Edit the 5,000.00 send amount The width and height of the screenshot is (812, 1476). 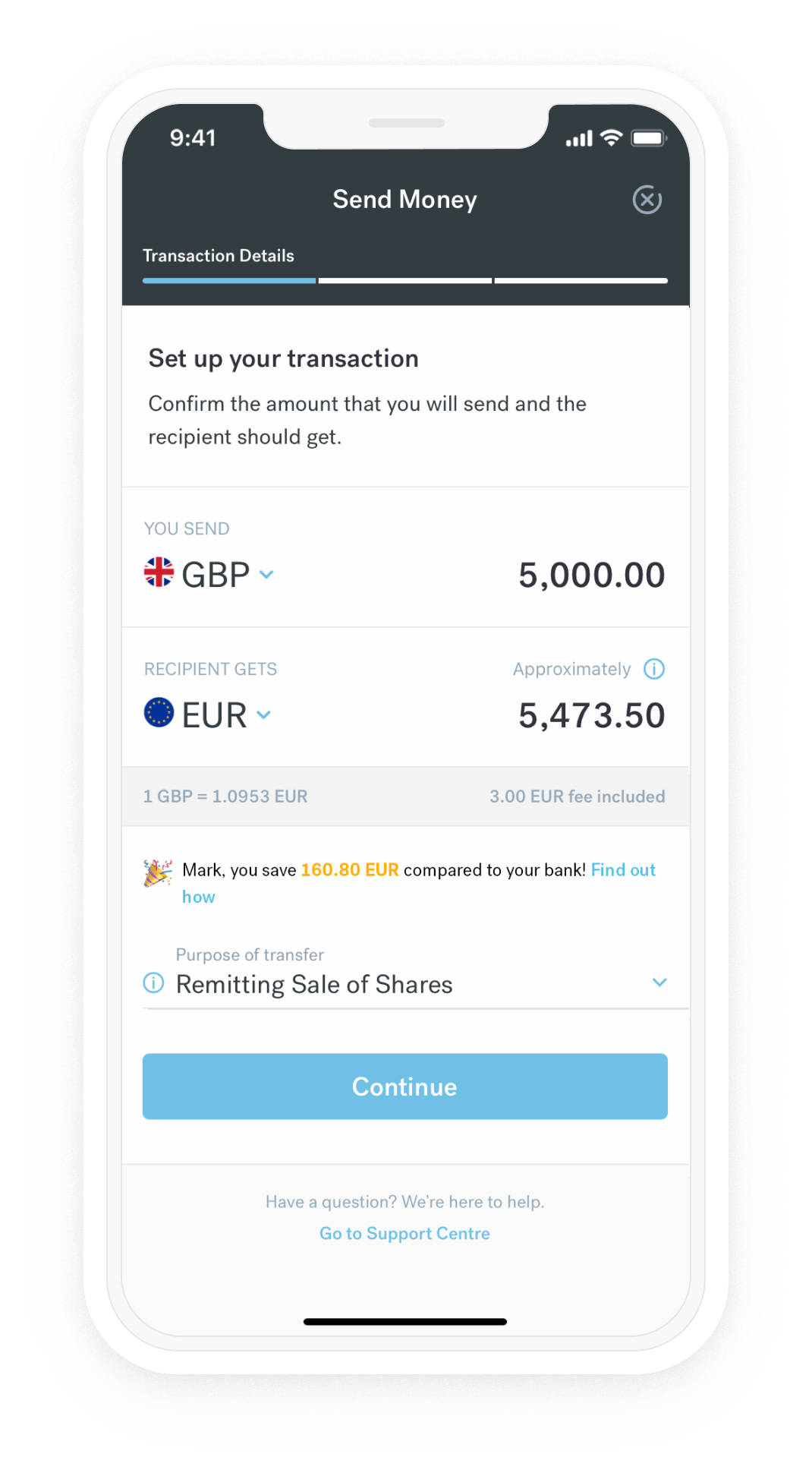point(591,575)
